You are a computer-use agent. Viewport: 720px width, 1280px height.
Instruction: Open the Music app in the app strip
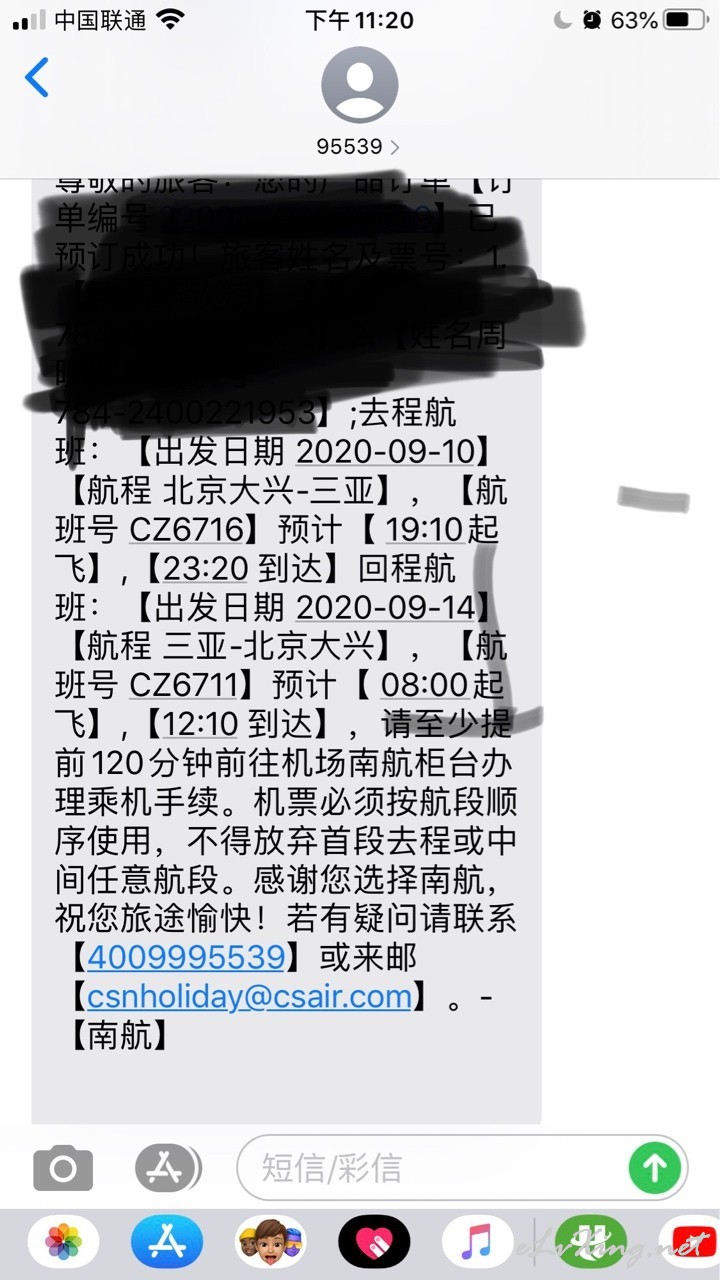point(477,1242)
